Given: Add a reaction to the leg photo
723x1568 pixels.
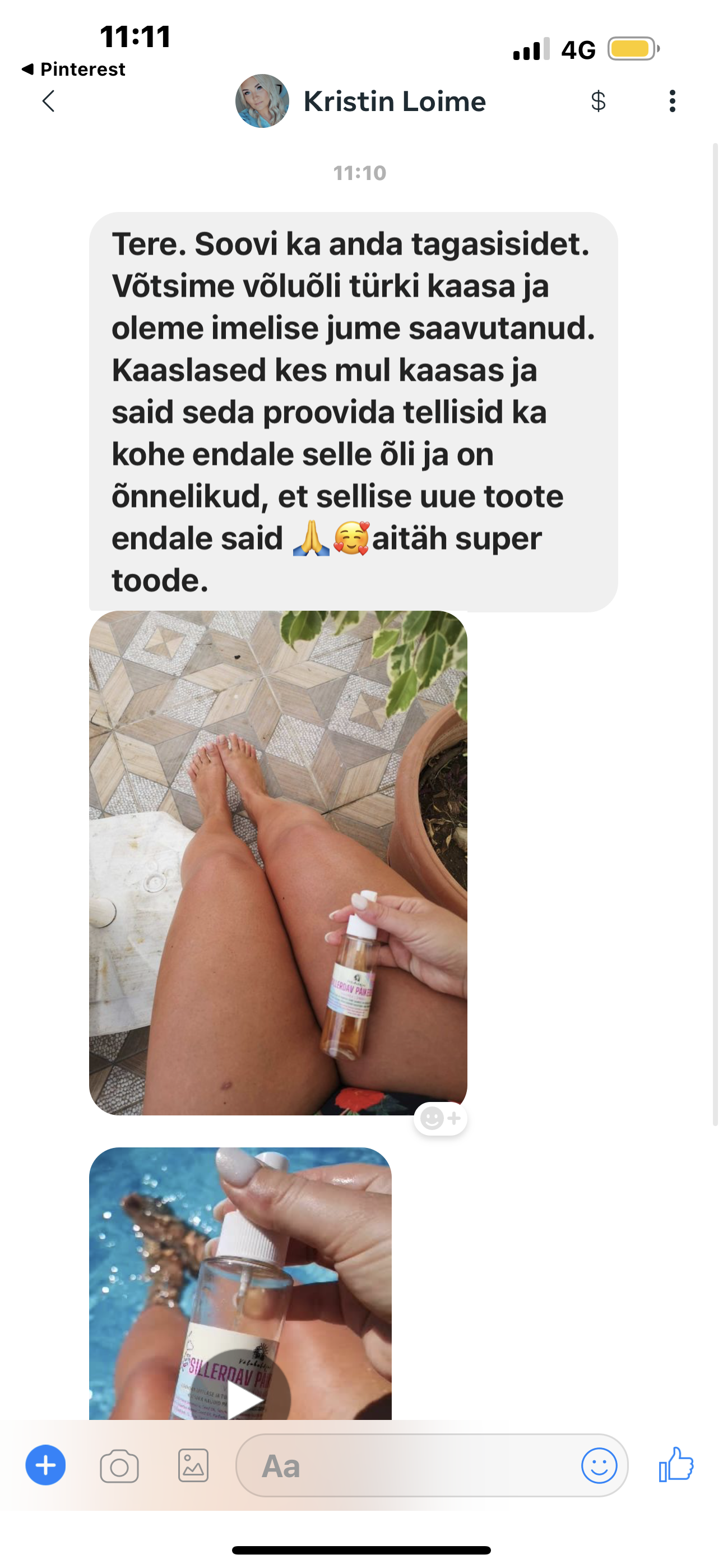Looking at the screenshot, I should coord(441,1119).
